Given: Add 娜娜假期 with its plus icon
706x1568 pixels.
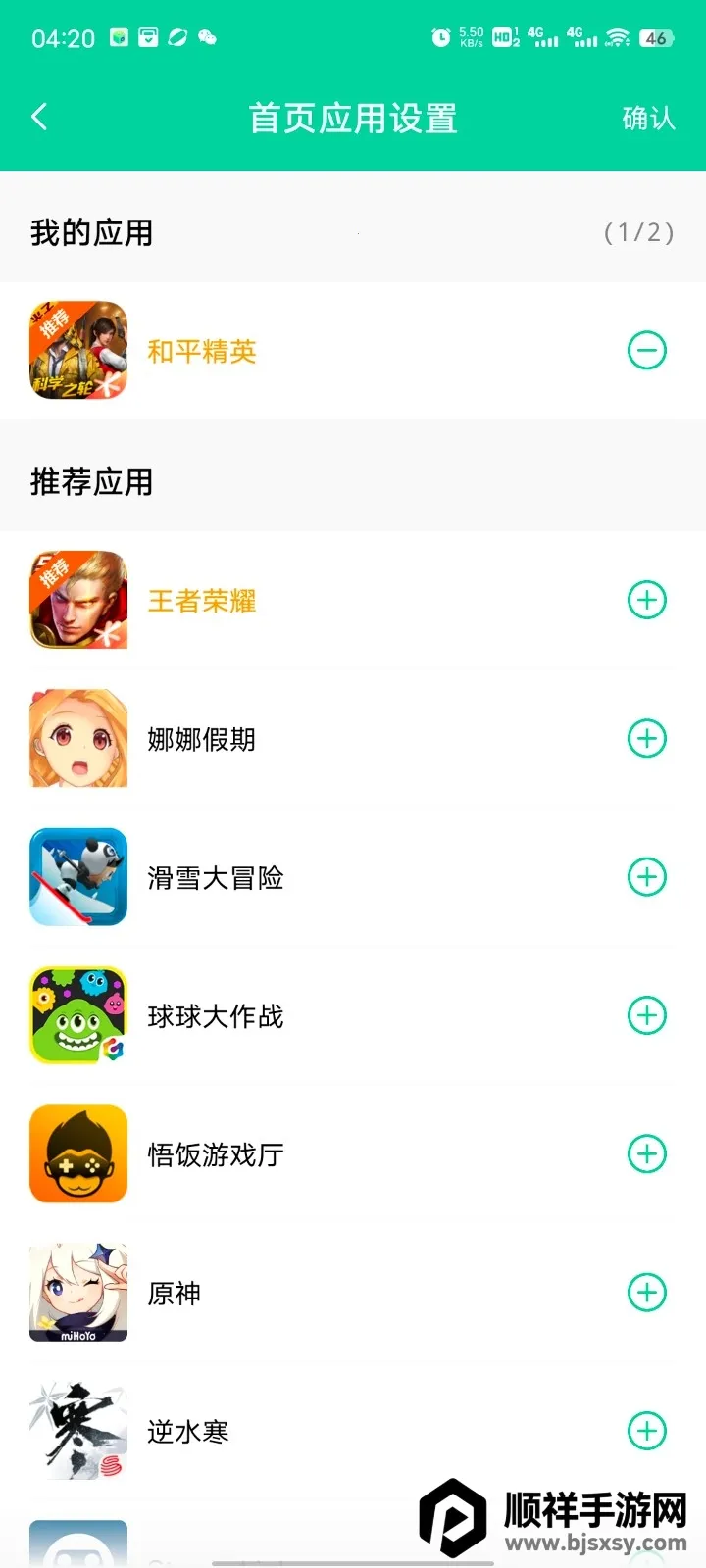Looking at the screenshot, I should 647,738.
